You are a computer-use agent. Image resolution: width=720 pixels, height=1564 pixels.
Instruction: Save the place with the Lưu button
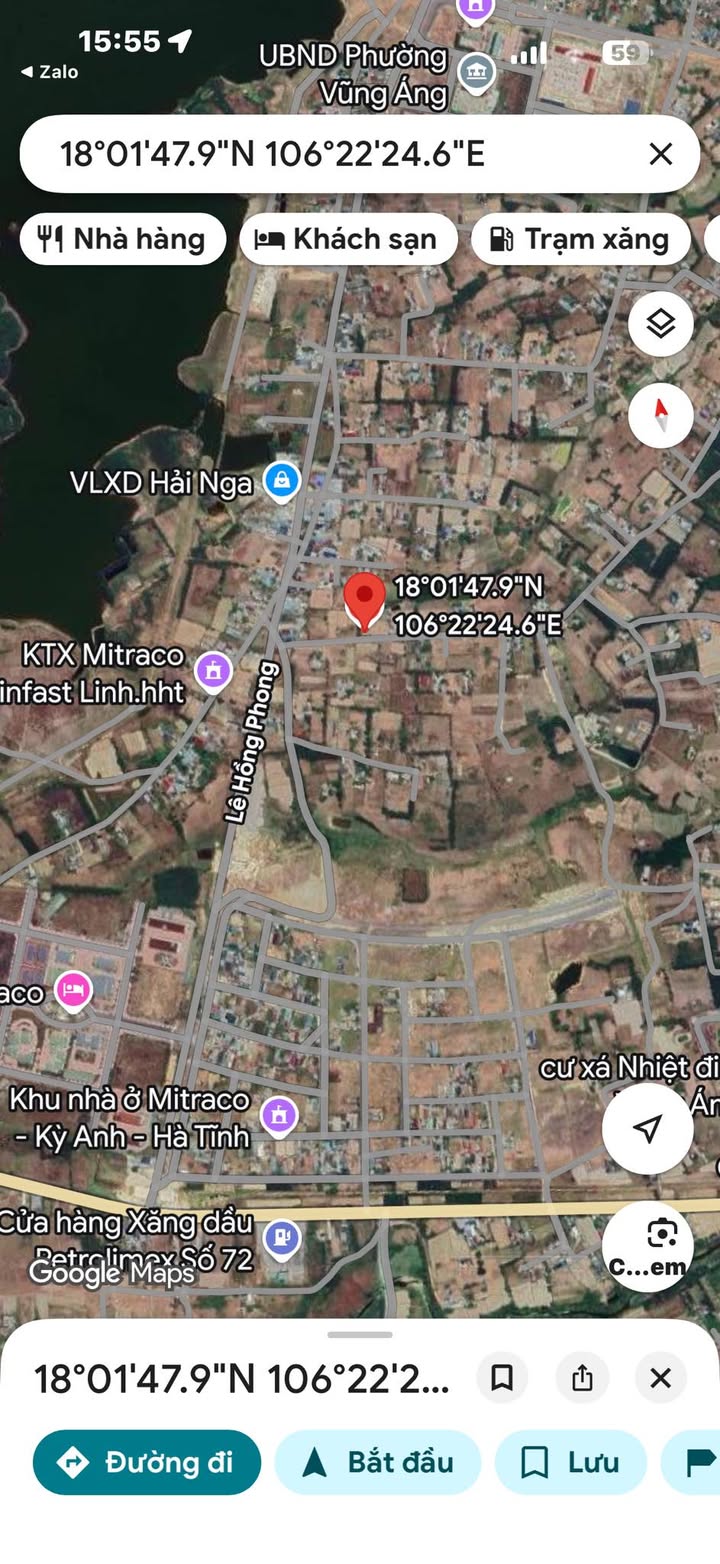(x=571, y=1462)
